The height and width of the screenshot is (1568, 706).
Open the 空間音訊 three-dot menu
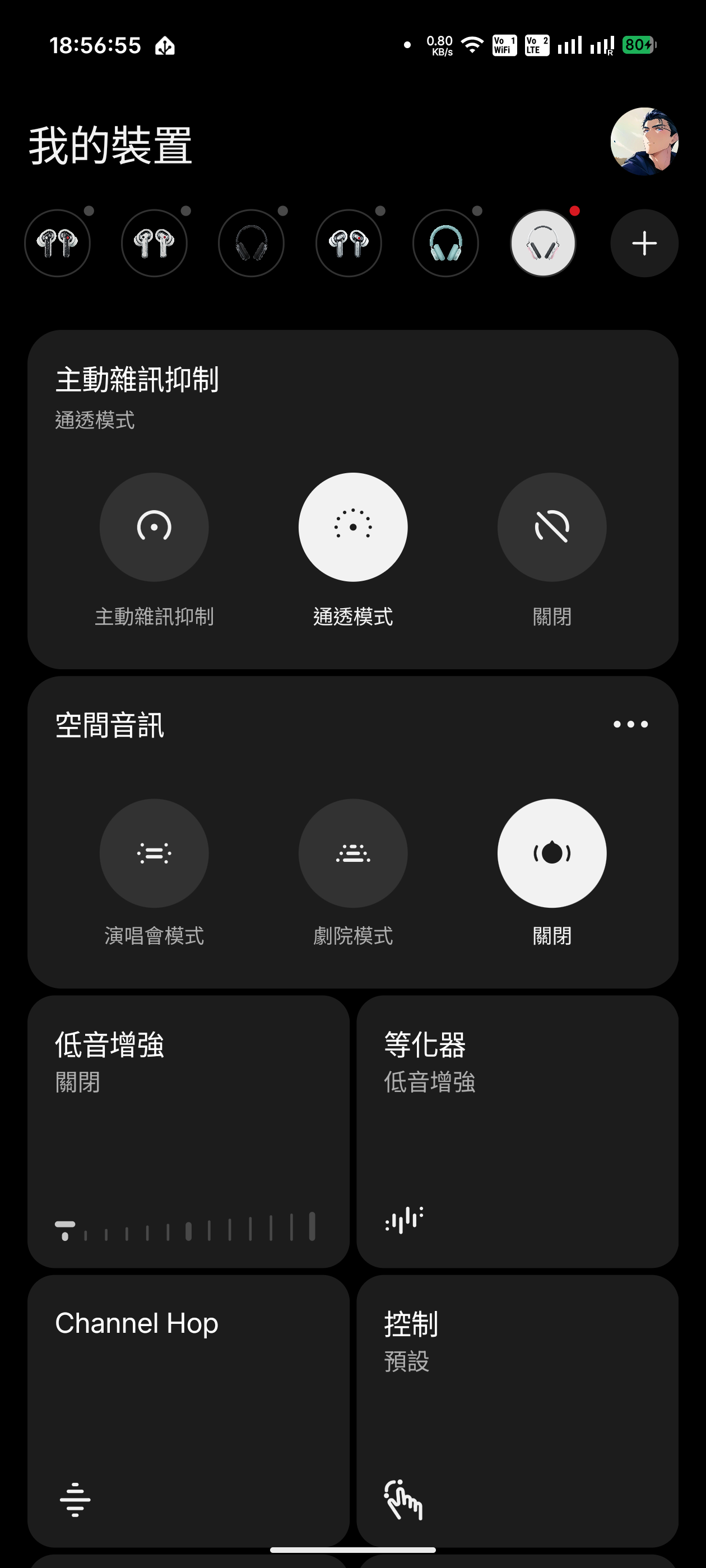click(630, 724)
